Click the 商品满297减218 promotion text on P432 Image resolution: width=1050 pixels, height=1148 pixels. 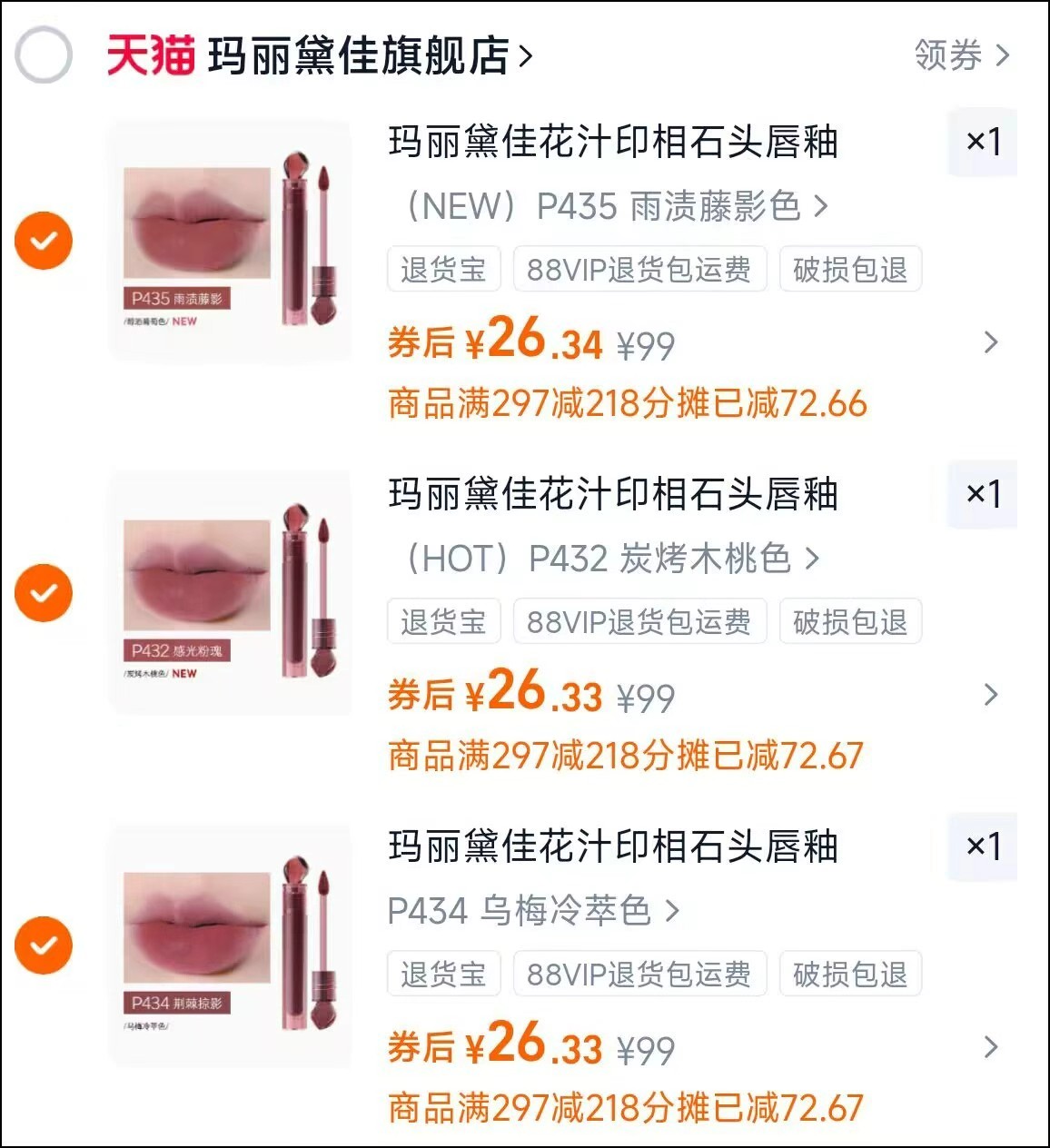point(627,754)
